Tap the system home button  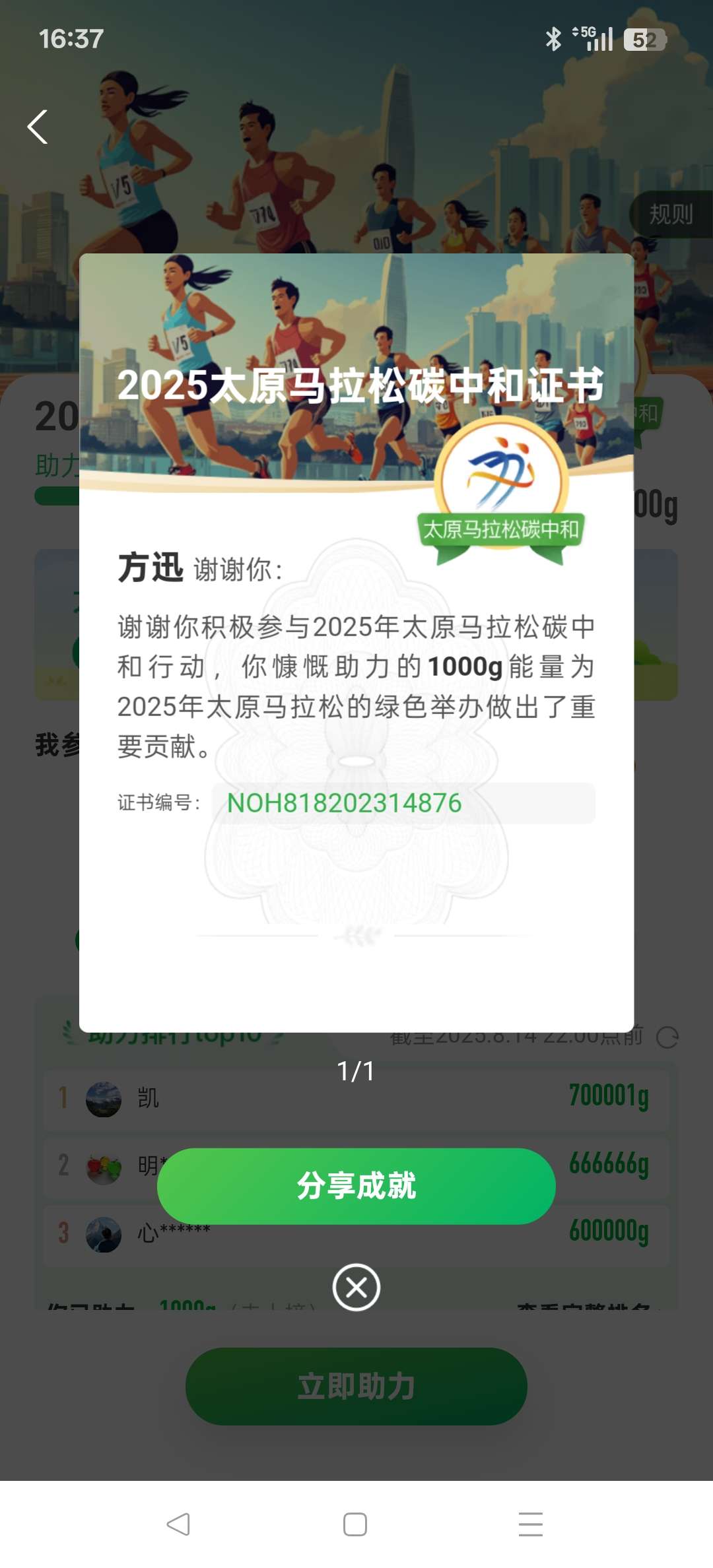(x=355, y=1524)
